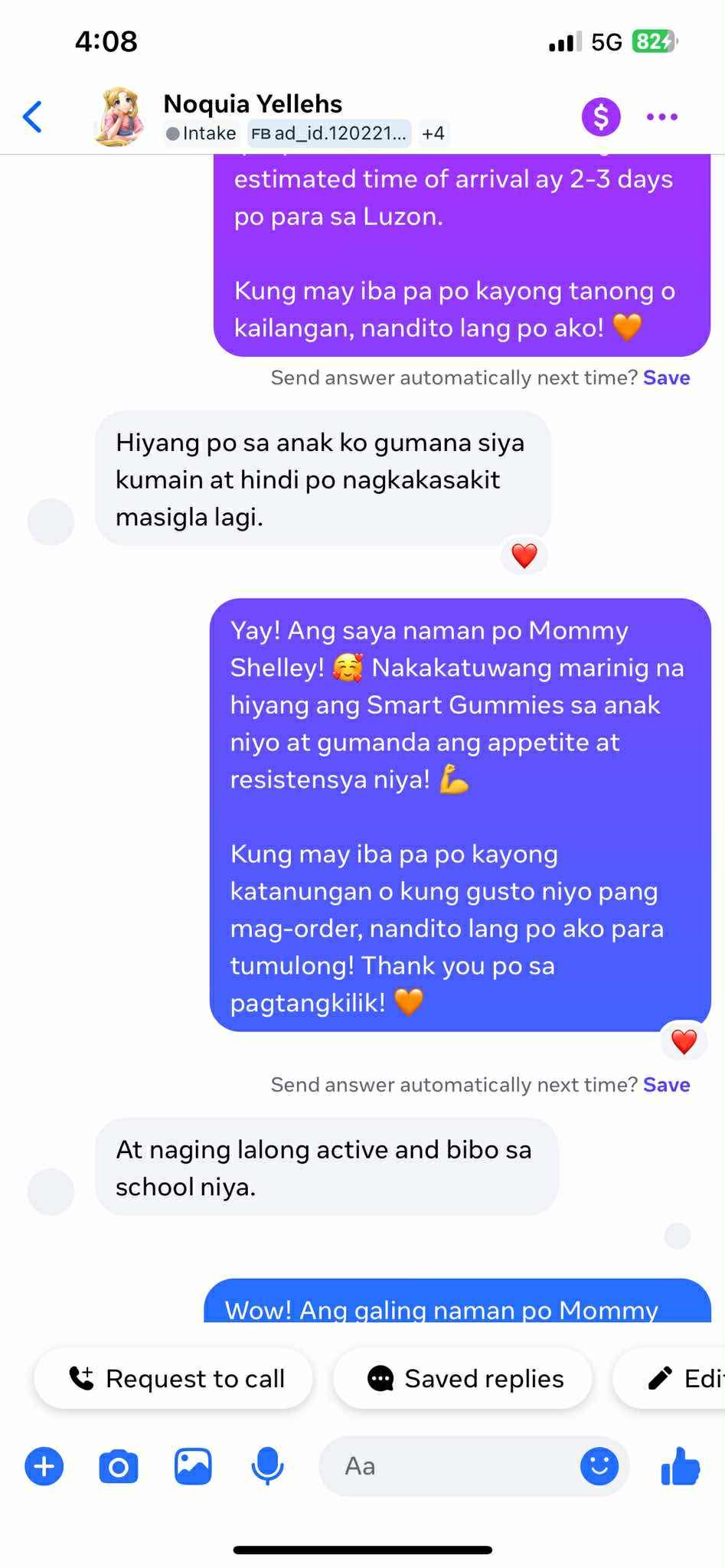725x1568 pixels.
Task: Open the photo gallery picker
Action: pos(193,1467)
